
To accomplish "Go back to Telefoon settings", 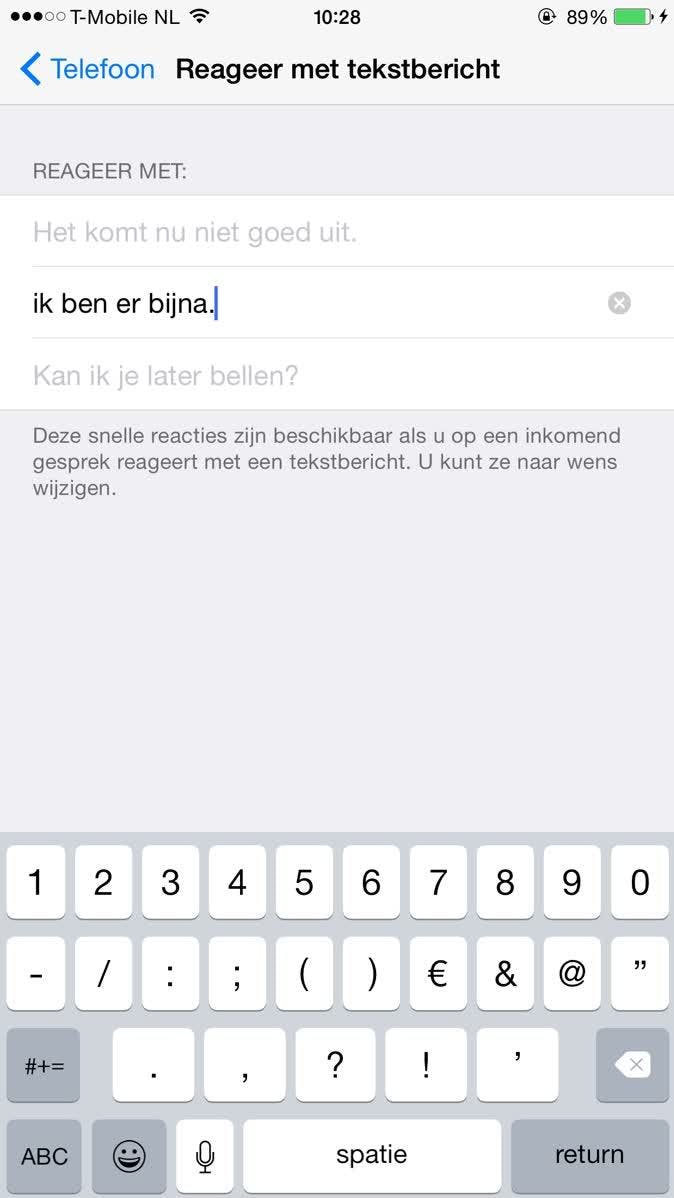I will coord(87,69).
